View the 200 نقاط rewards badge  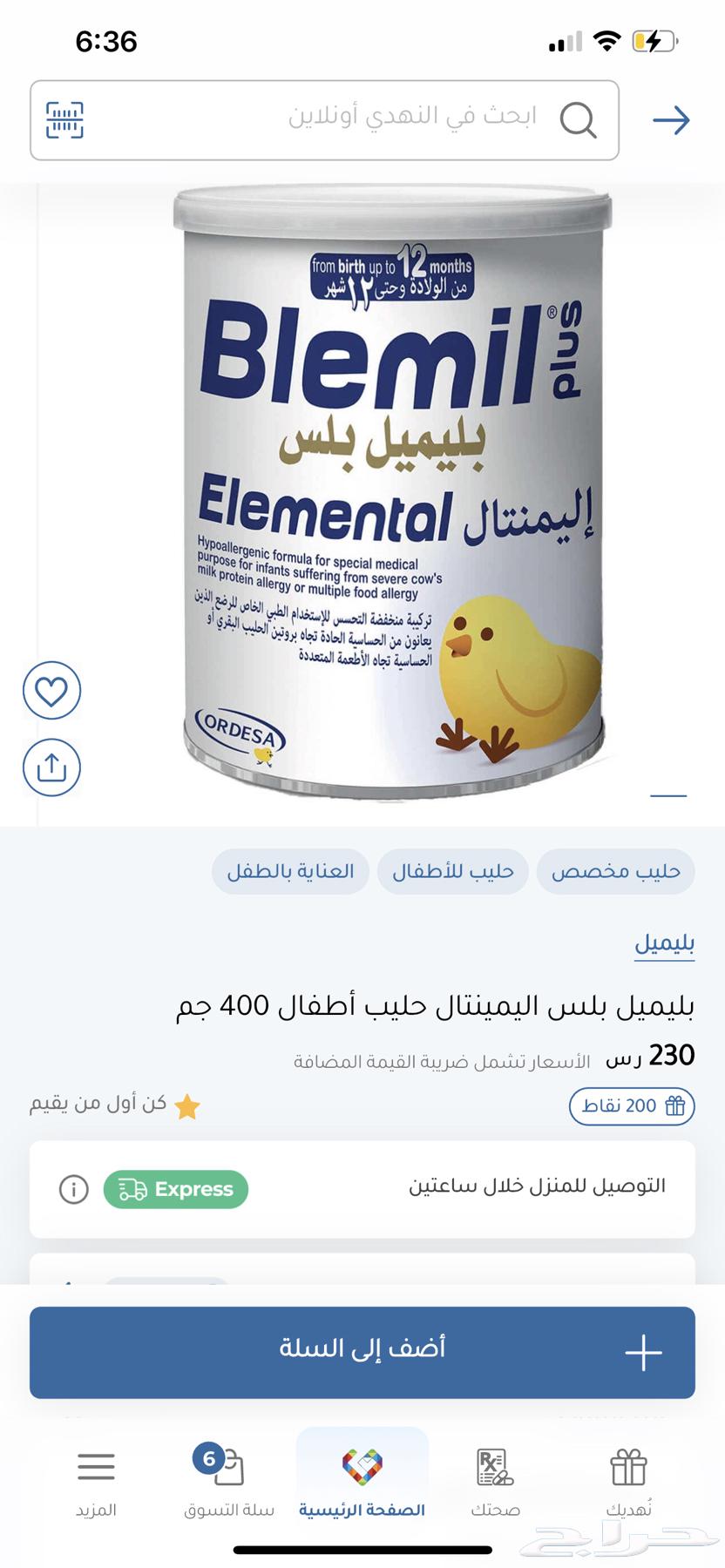[632, 1105]
